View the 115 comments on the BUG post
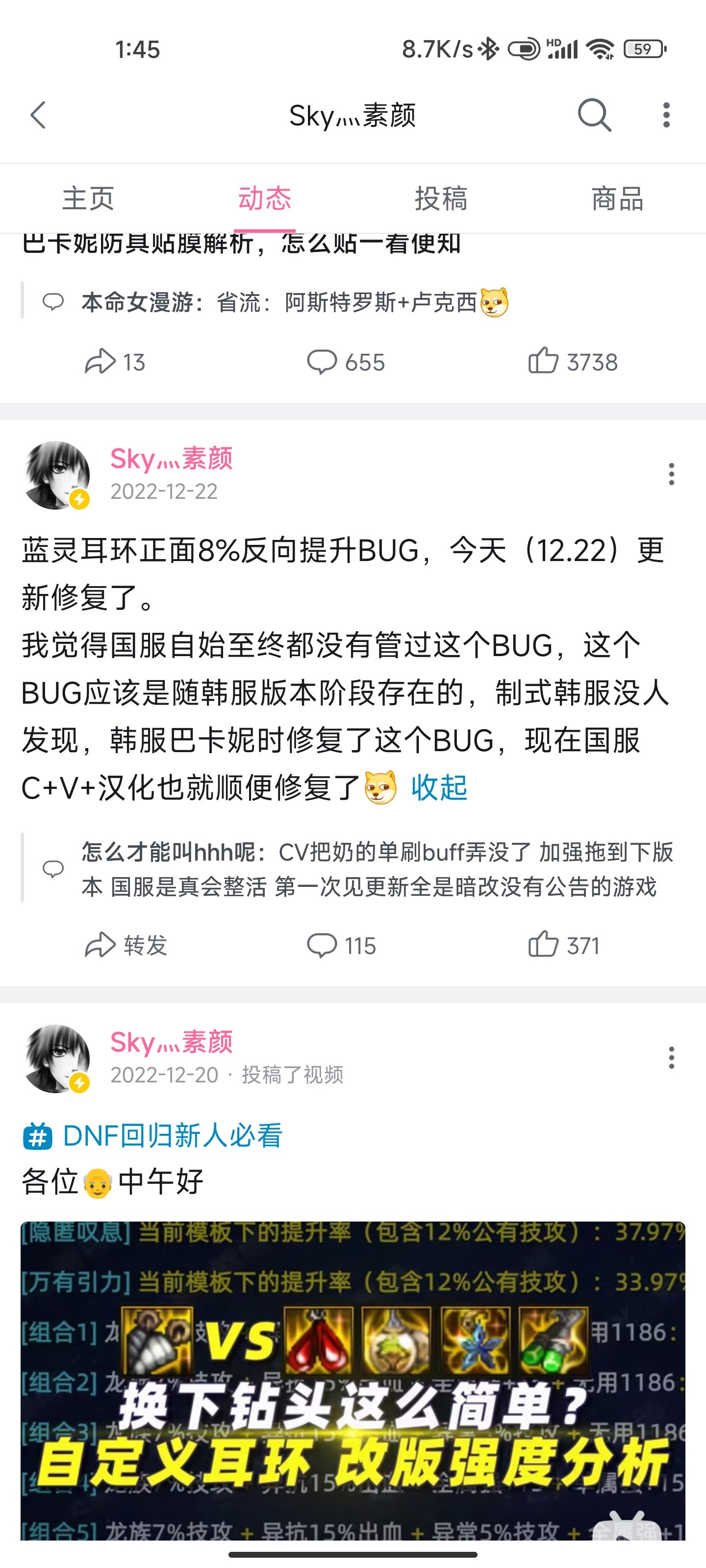The width and height of the screenshot is (706, 1568). pos(341,945)
